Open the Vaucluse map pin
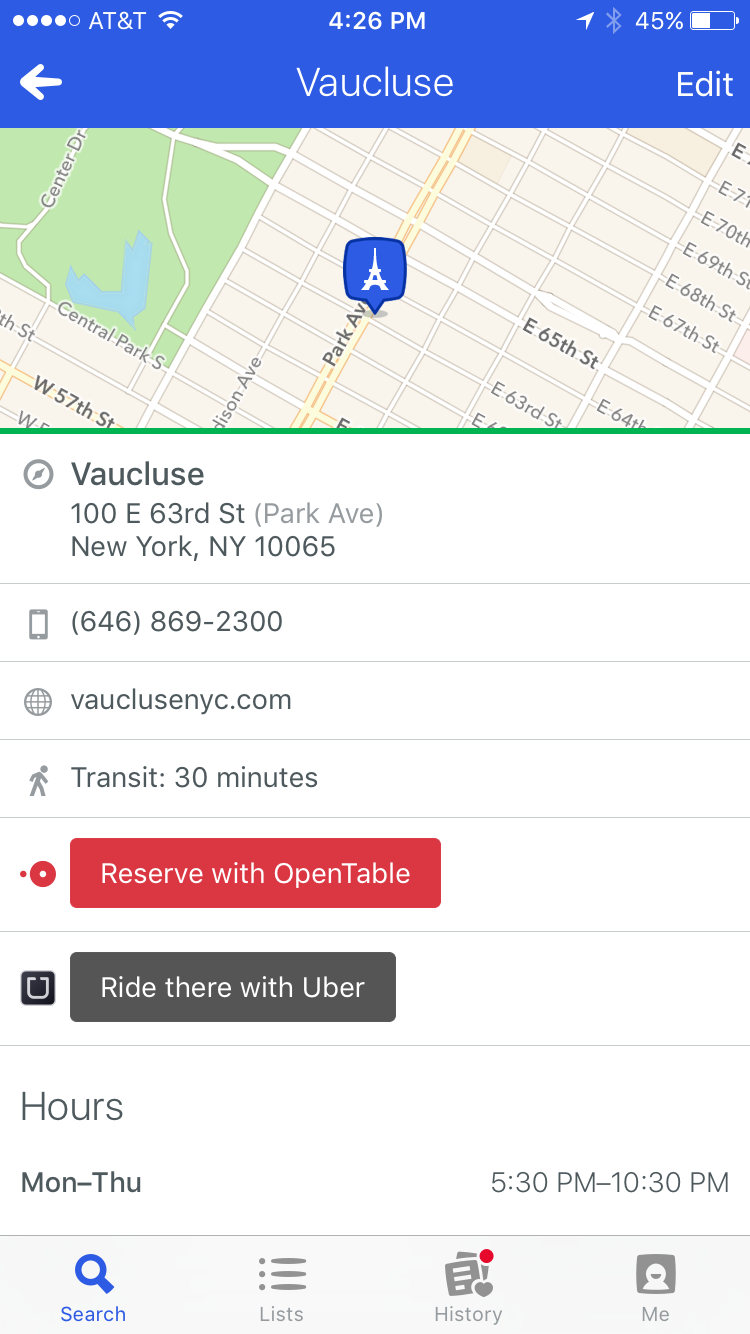The image size is (750, 1334). [374, 274]
